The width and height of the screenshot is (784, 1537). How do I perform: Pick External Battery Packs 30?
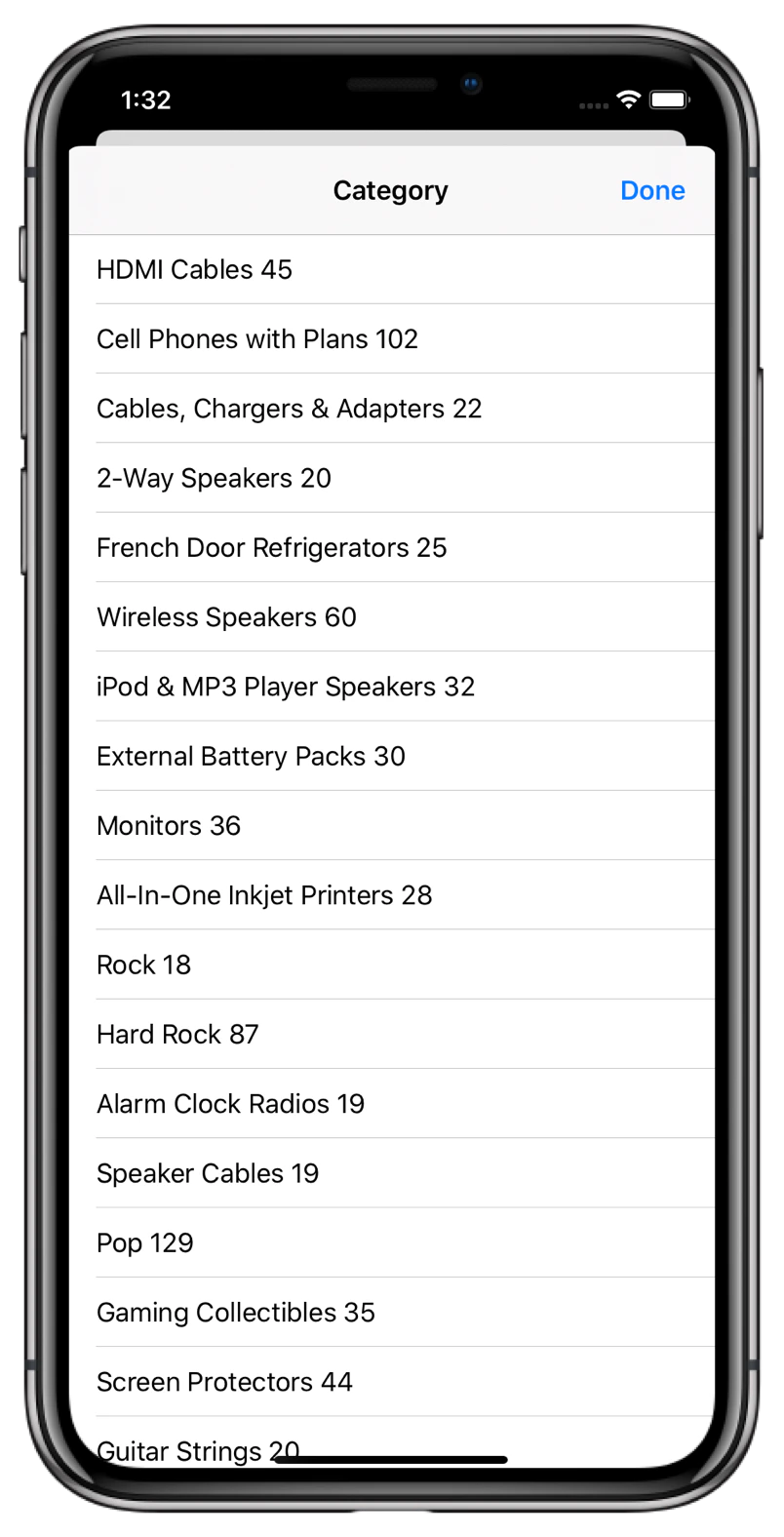[x=251, y=756]
